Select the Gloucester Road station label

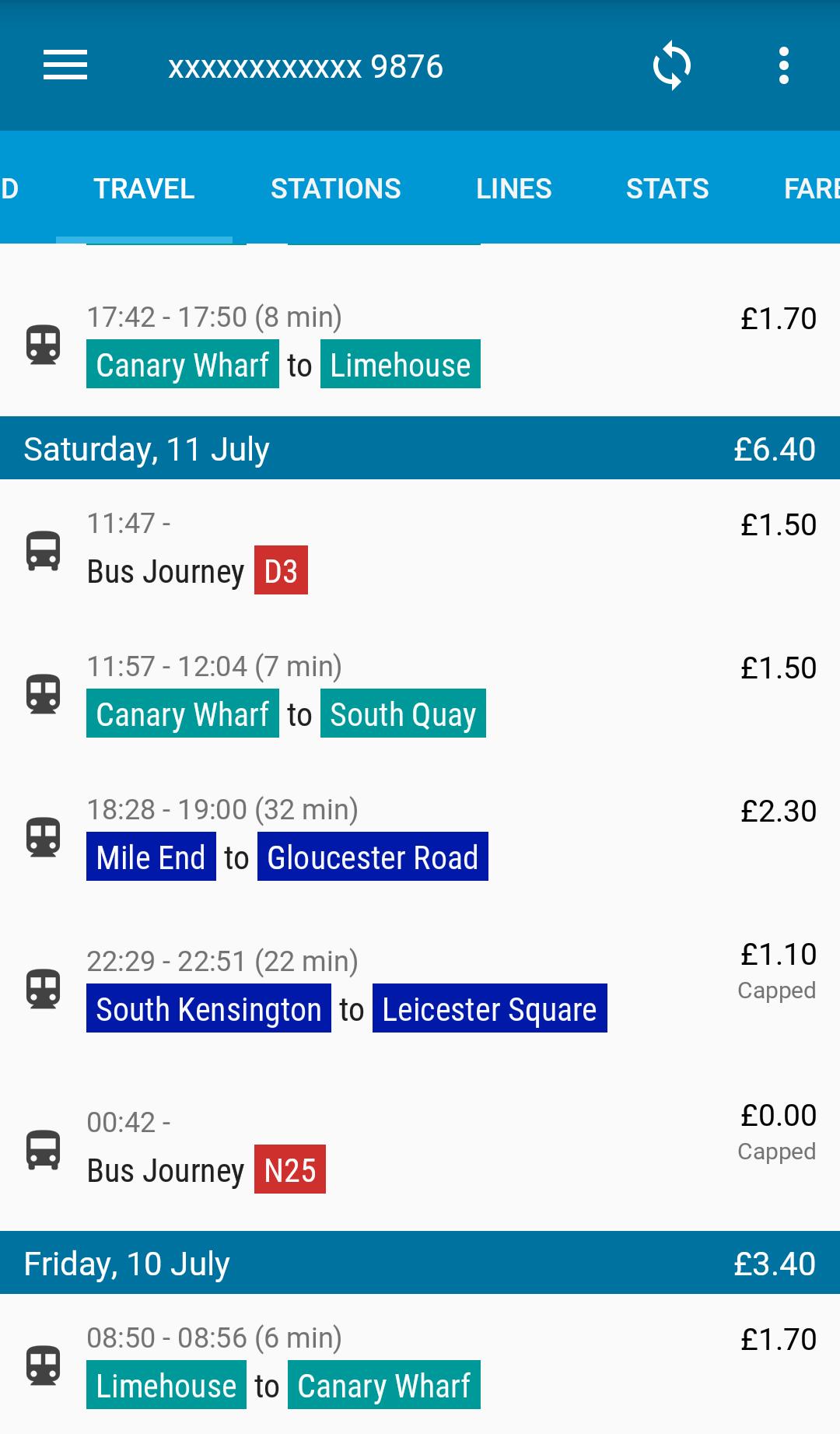coord(372,857)
